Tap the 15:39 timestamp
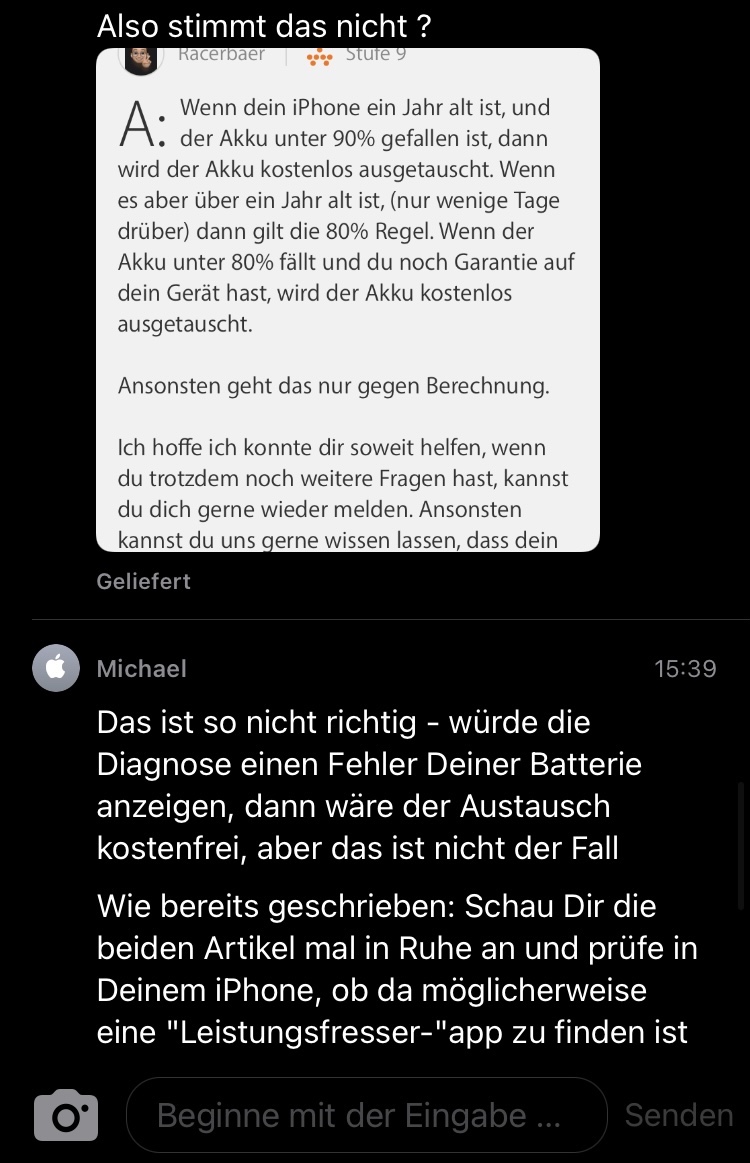 coord(685,668)
